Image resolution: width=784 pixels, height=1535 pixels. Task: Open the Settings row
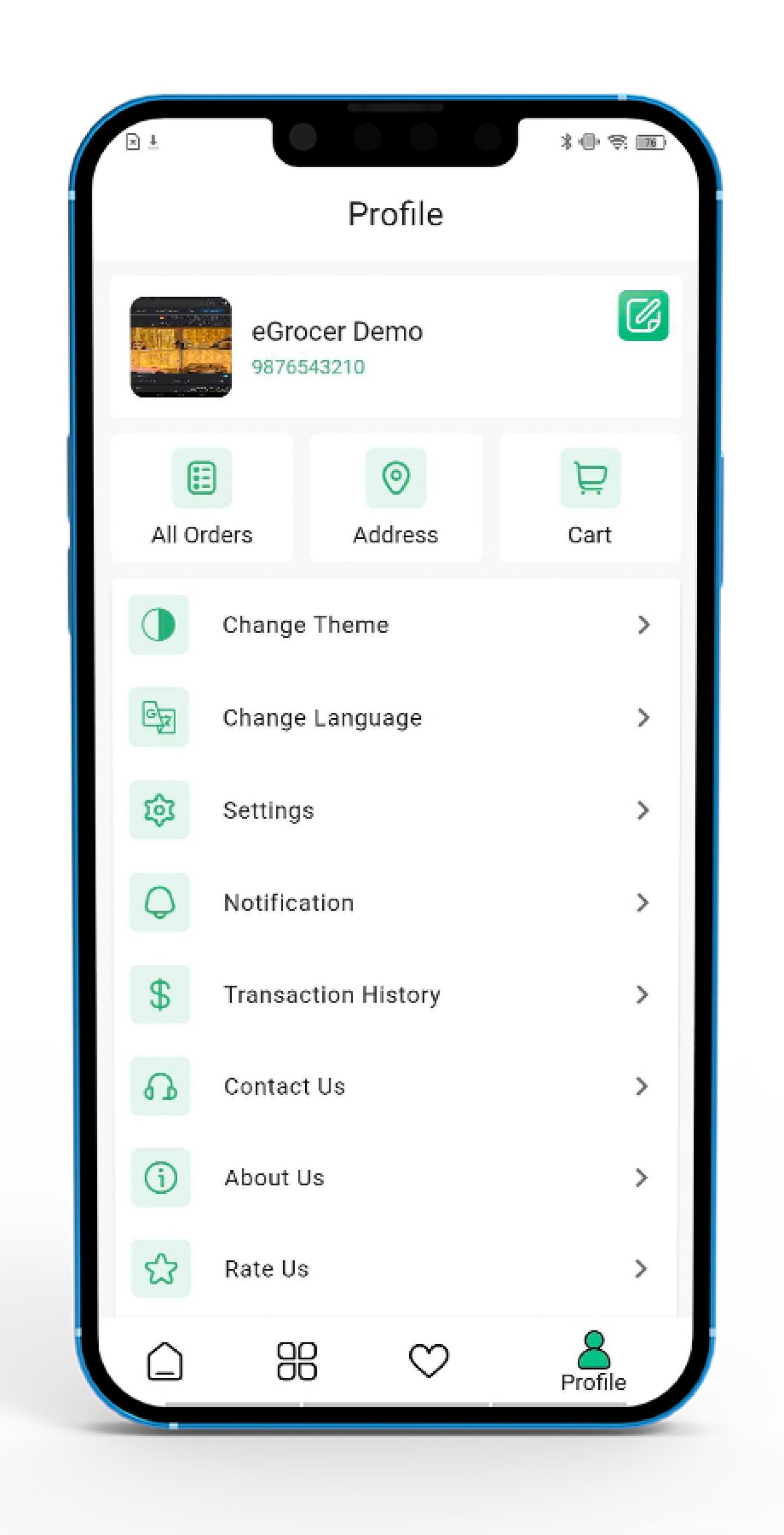pos(395,810)
